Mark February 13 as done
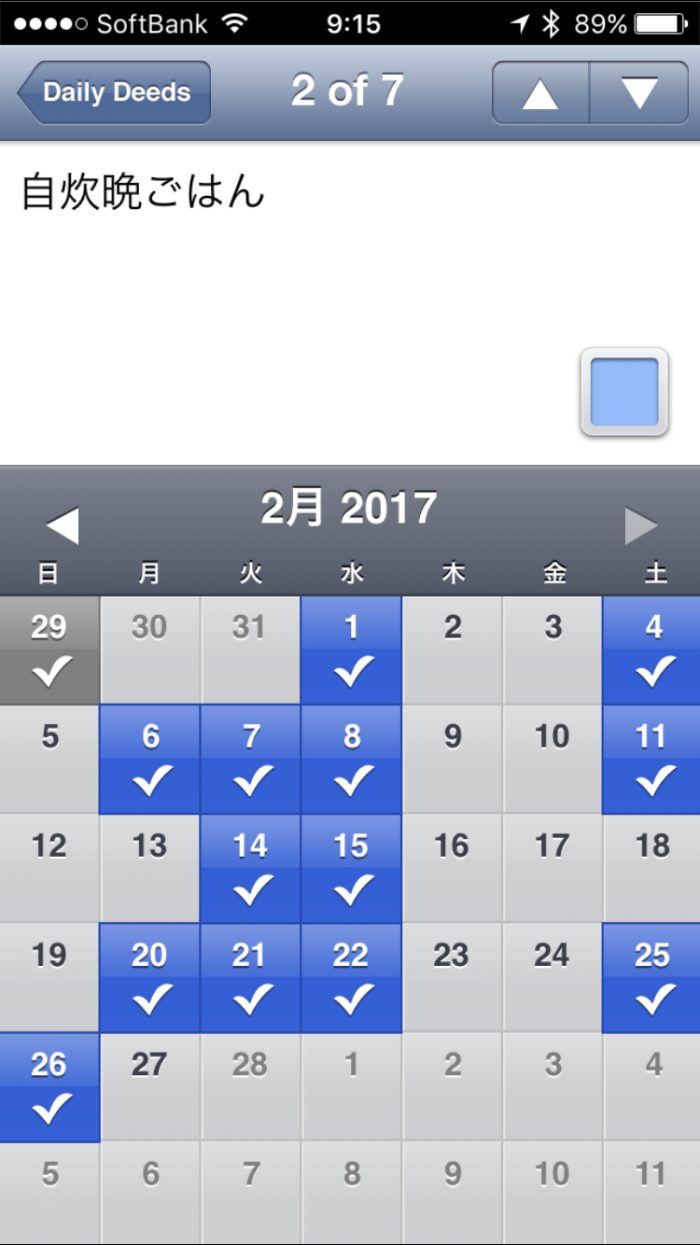 (x=150, y=868)
